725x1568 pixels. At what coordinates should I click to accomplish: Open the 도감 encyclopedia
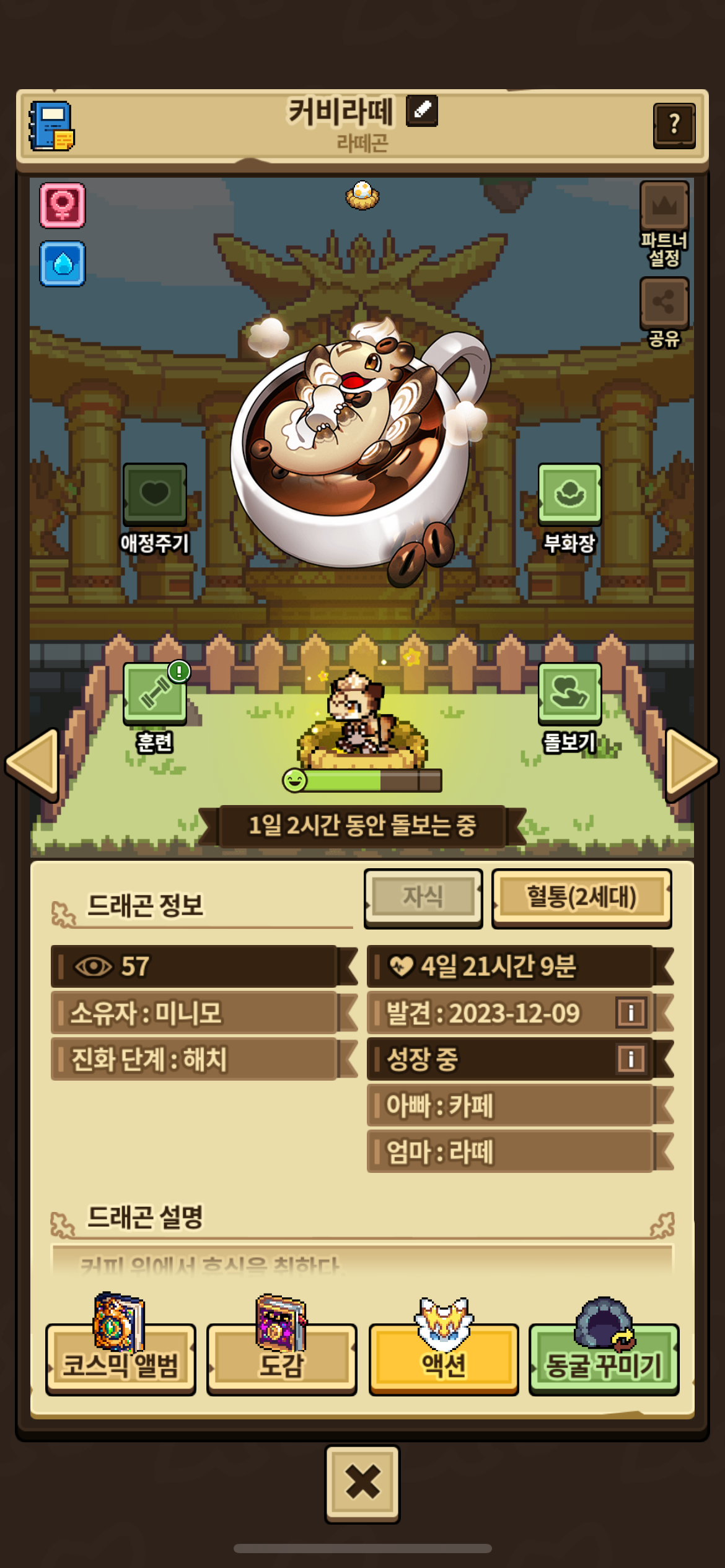281,1359
